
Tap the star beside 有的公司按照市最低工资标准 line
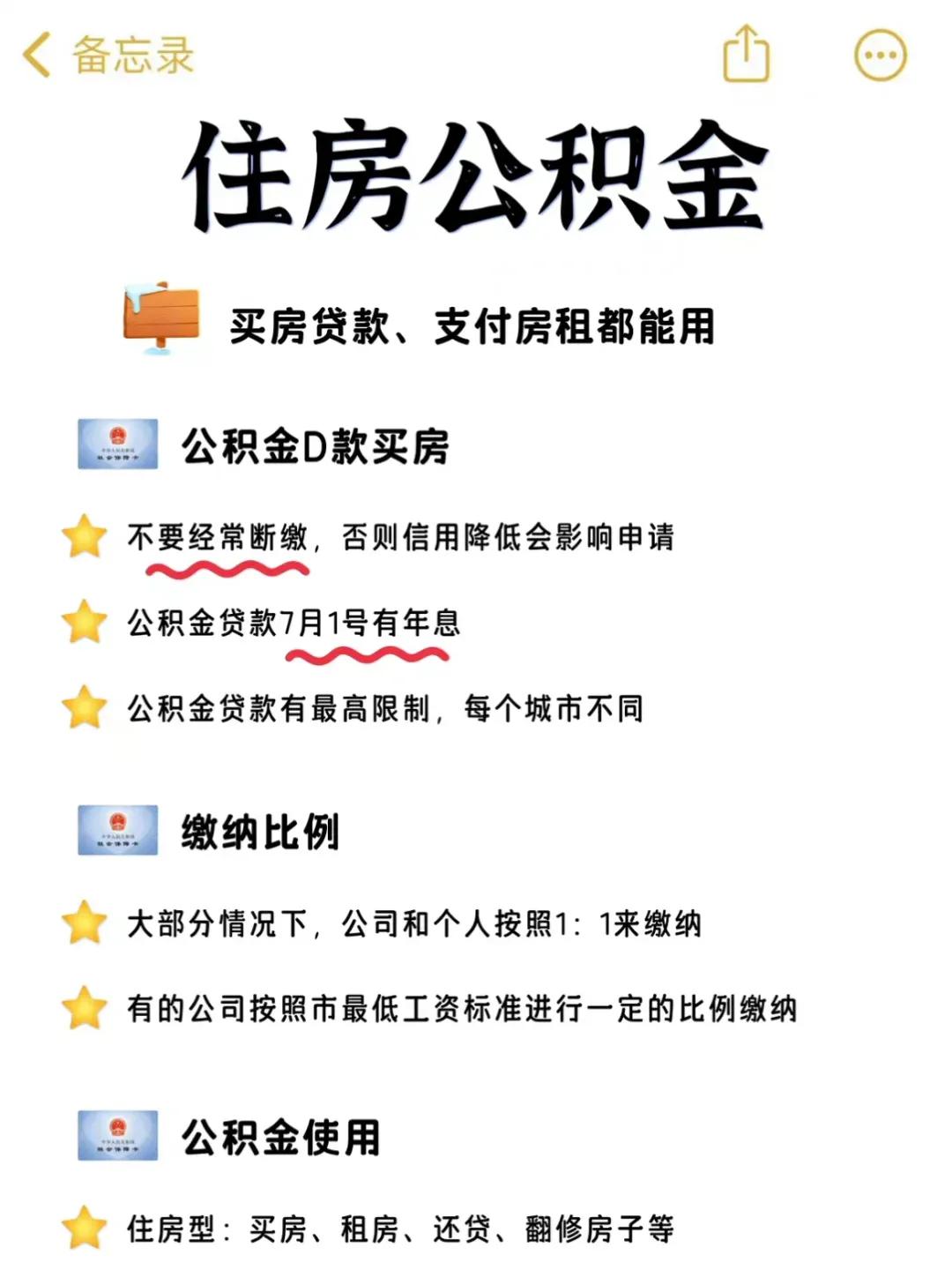point(83,1008)
